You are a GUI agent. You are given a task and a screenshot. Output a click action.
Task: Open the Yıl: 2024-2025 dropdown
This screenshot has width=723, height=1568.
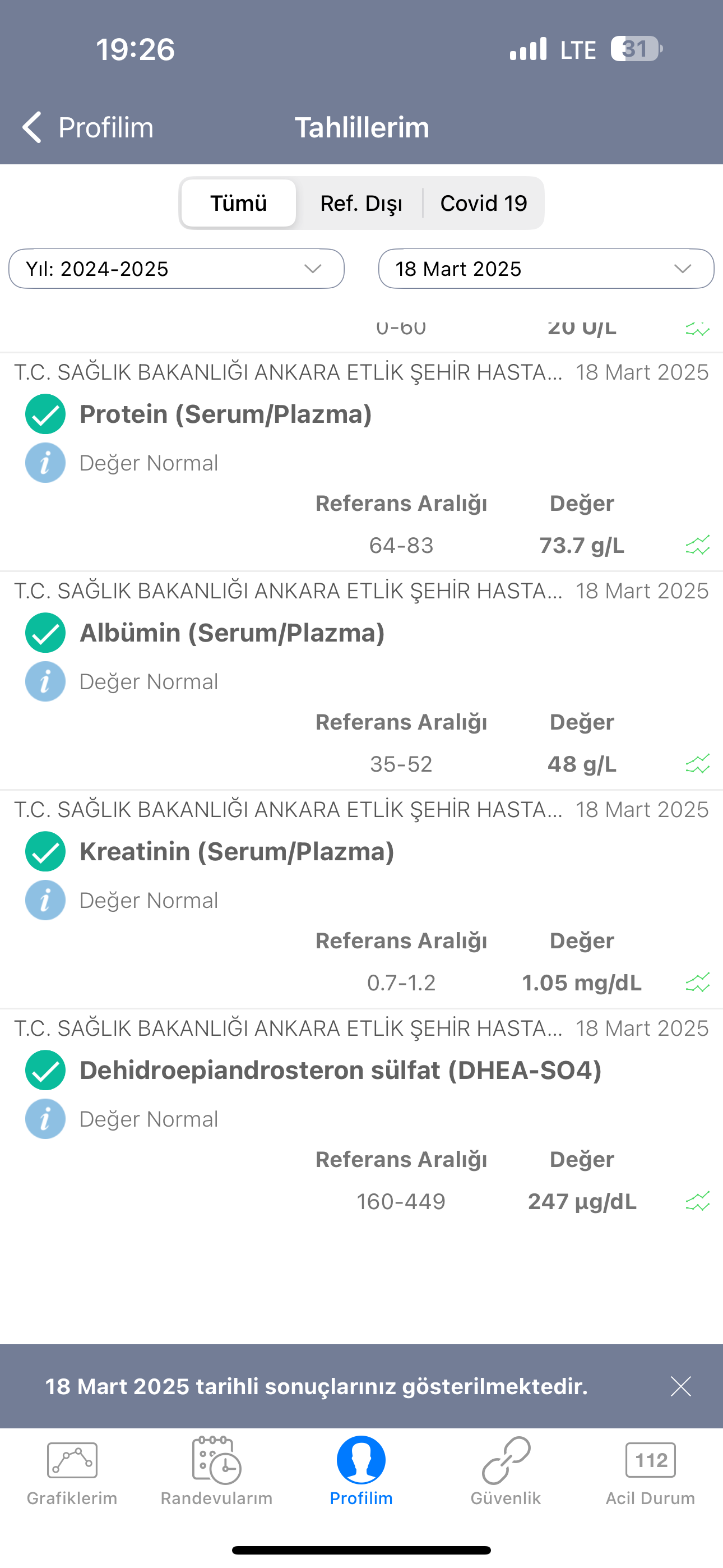pyautogui.click(x=177, y=269)
